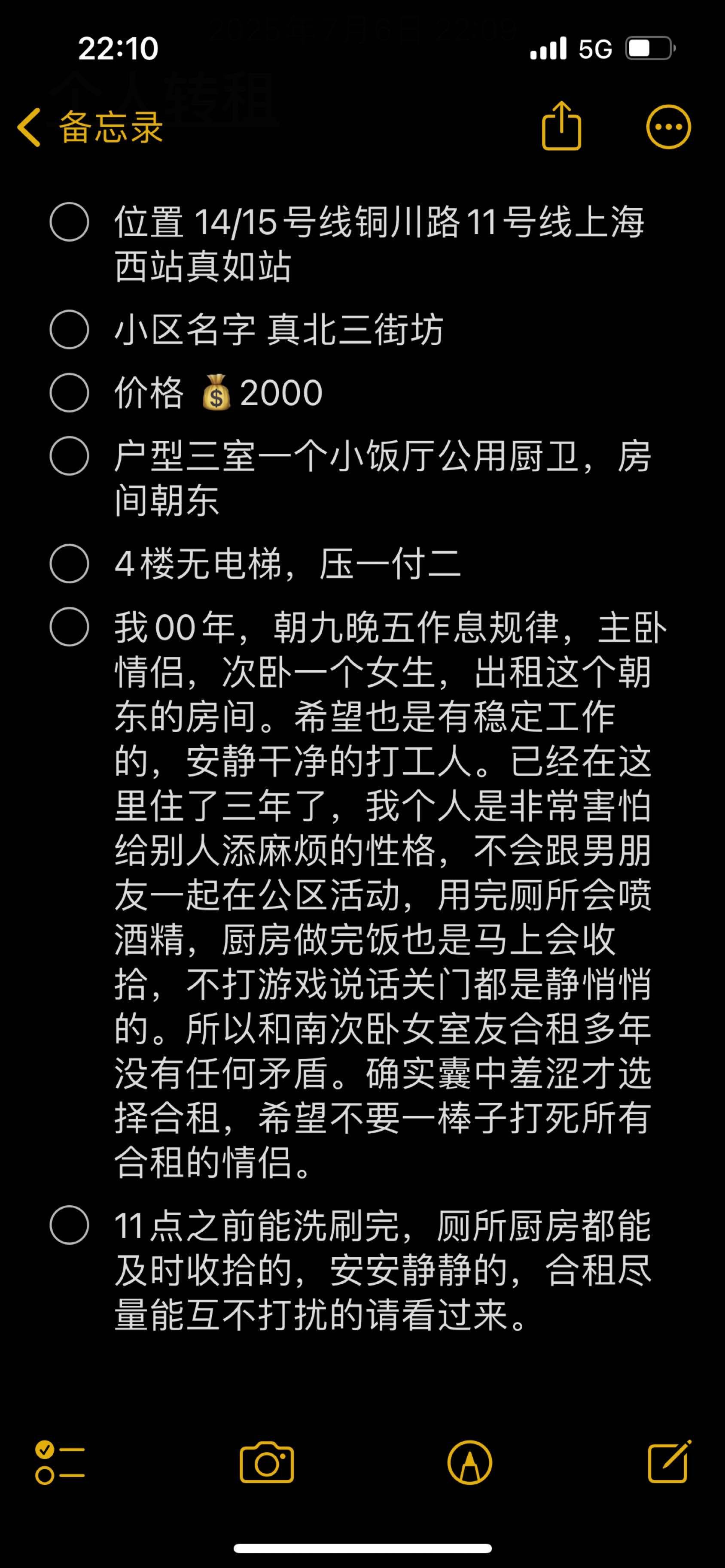
Task: Go back to the 备忘录 list
Action: (x=90, y=127)
